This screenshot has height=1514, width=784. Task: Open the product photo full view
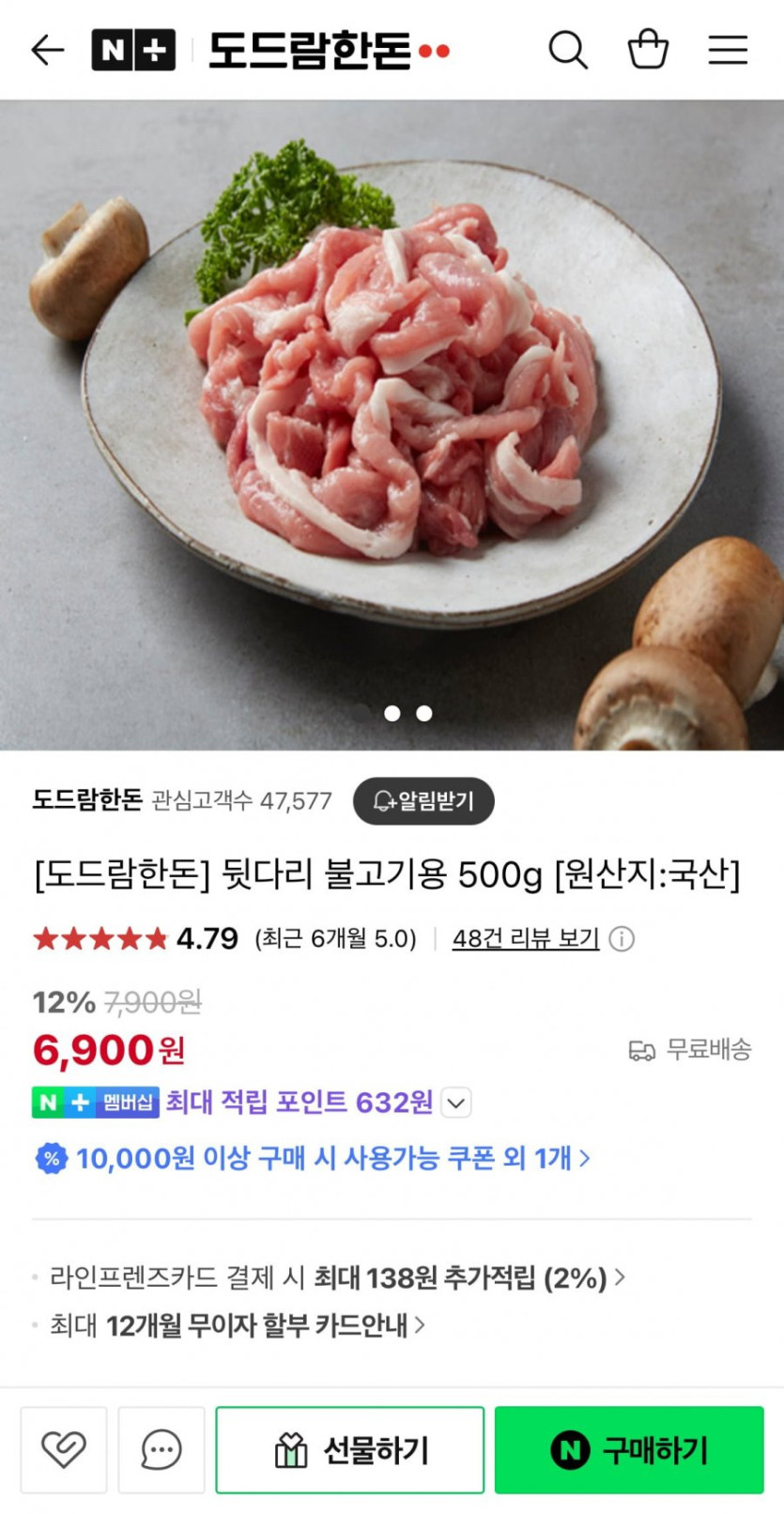tap(392, 425)
